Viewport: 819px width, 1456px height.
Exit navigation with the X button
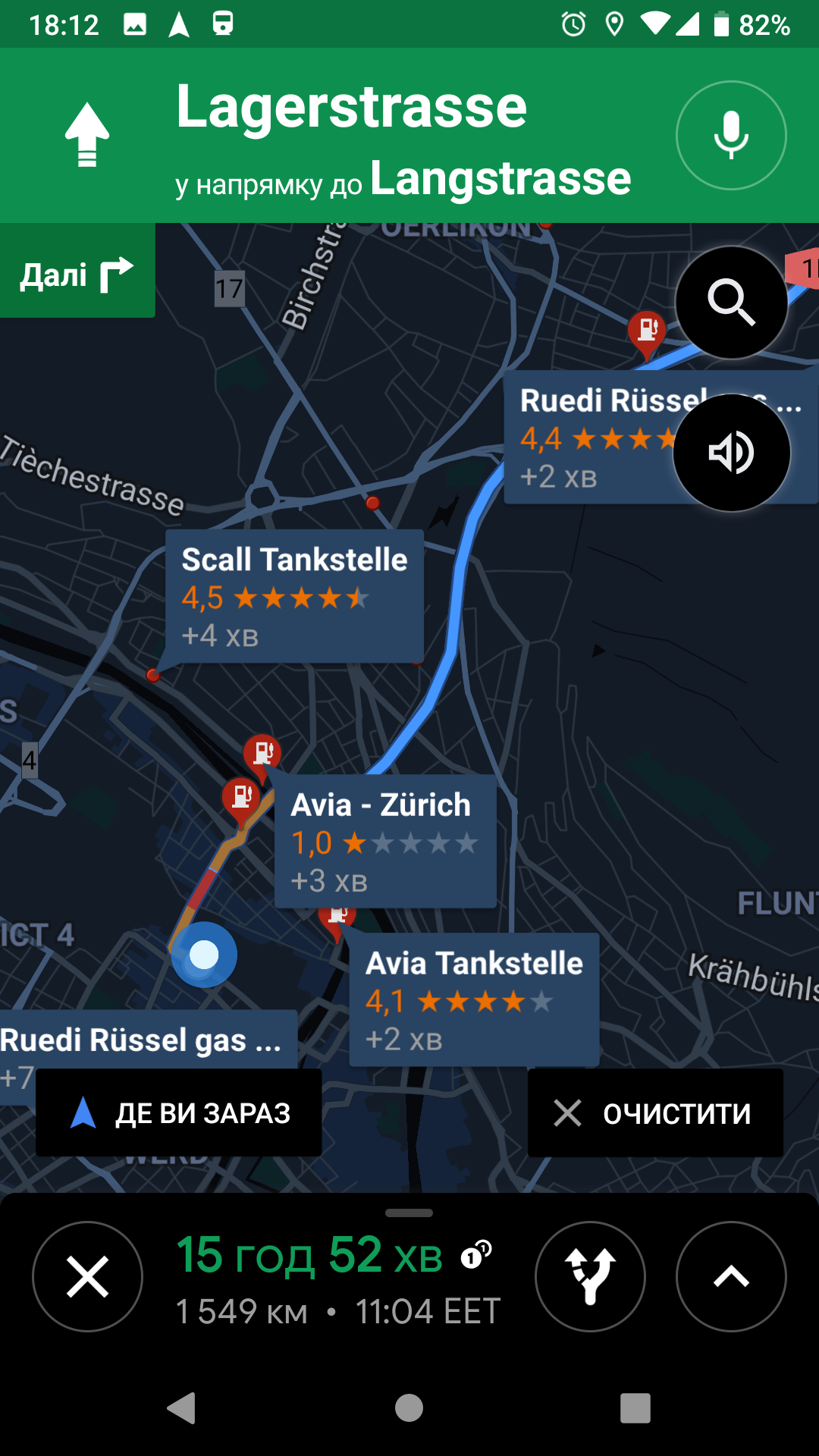87,1276
